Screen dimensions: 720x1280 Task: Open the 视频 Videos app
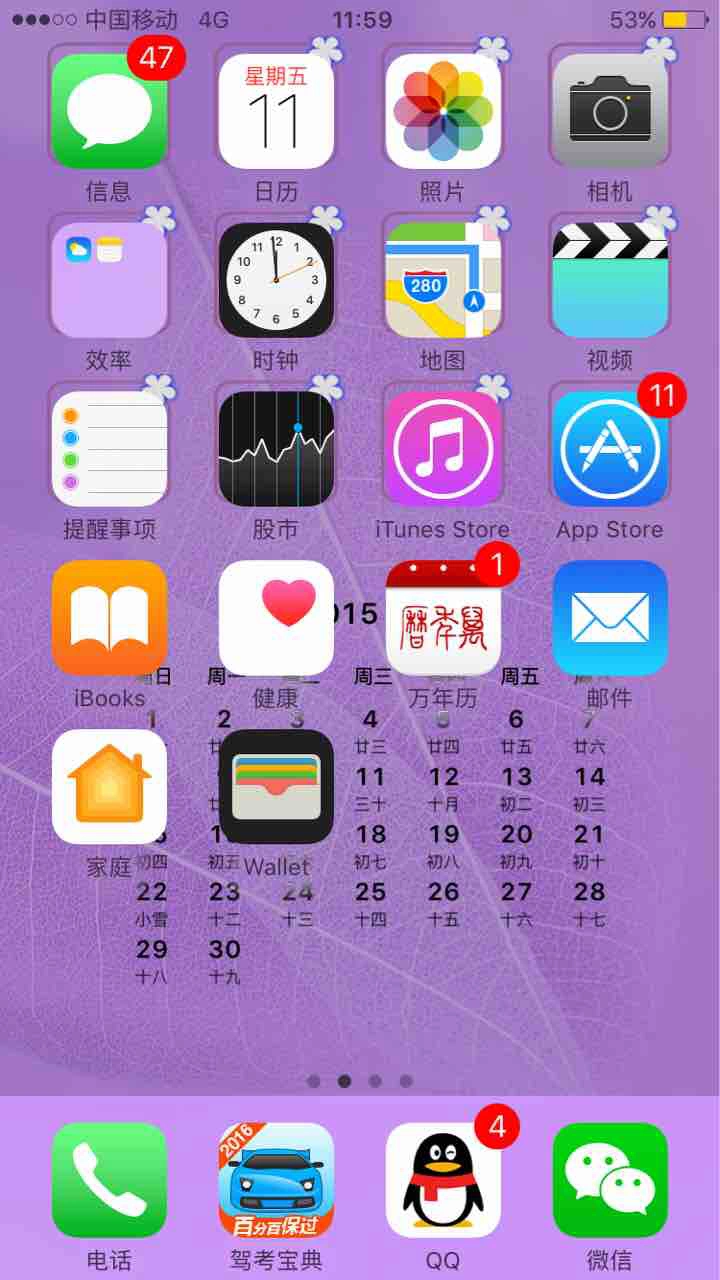click(x=610, y=280)
